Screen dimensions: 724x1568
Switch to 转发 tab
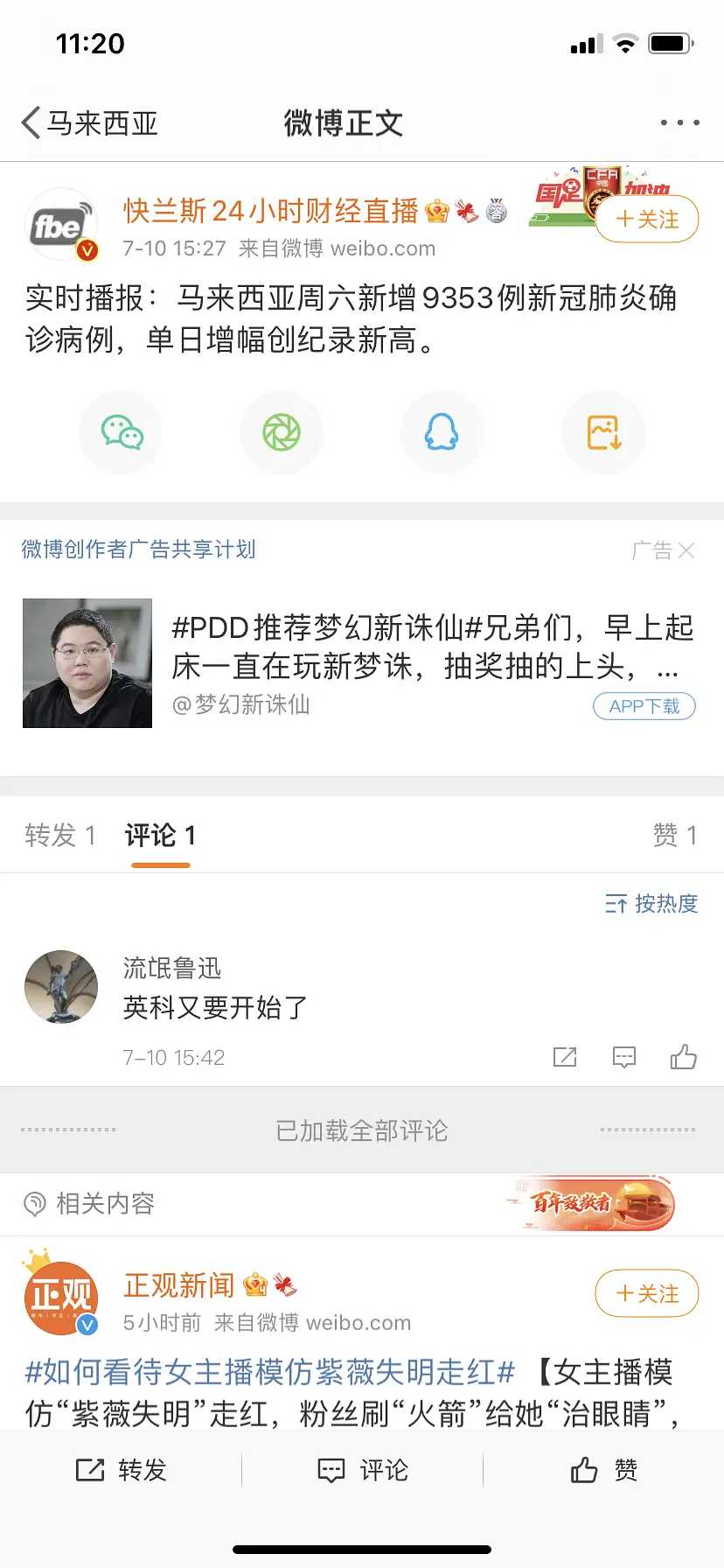tap(59, 836)
